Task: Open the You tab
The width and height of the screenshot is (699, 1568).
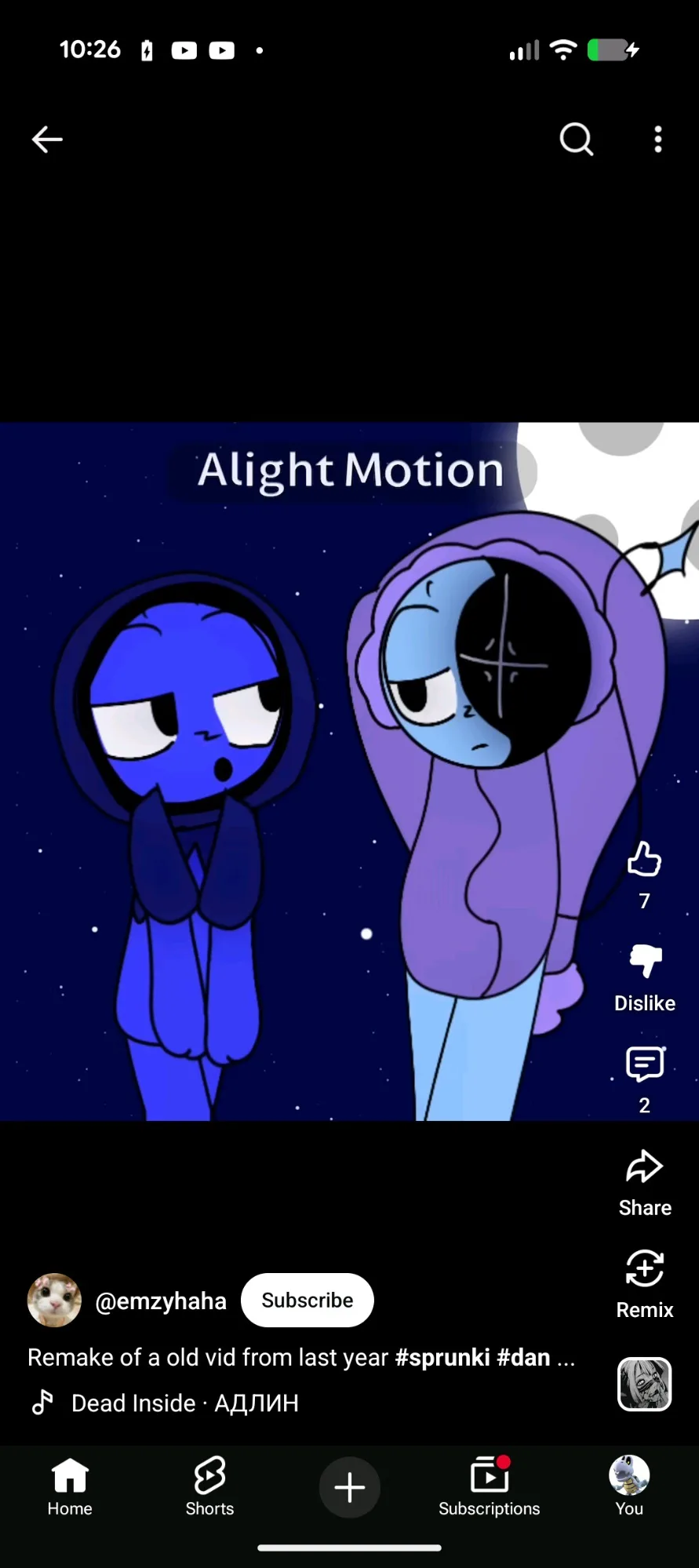Action: coord(628,1487)
